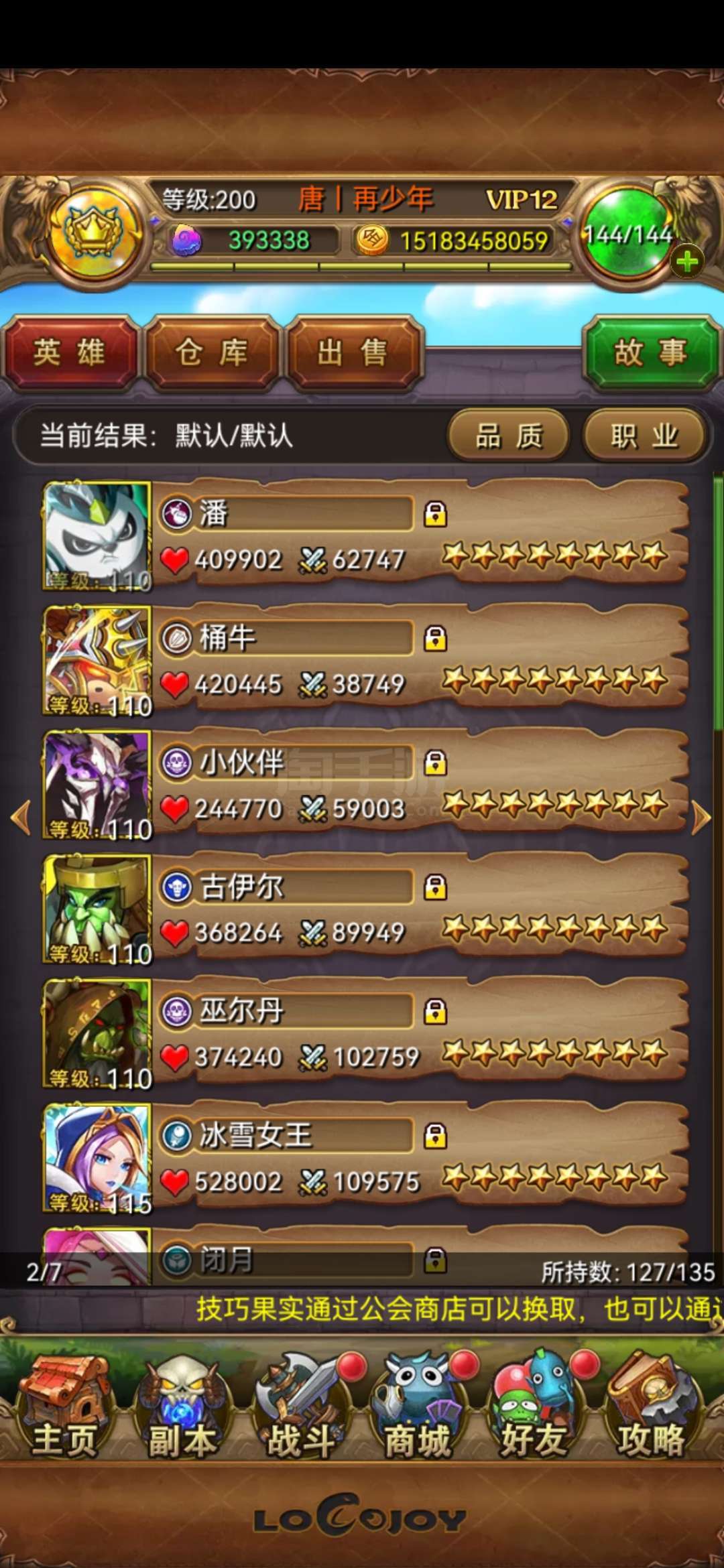Open the 仓库 tab
The height and width of the screenshot is (1568, 724).
click(x=213, y=352)
